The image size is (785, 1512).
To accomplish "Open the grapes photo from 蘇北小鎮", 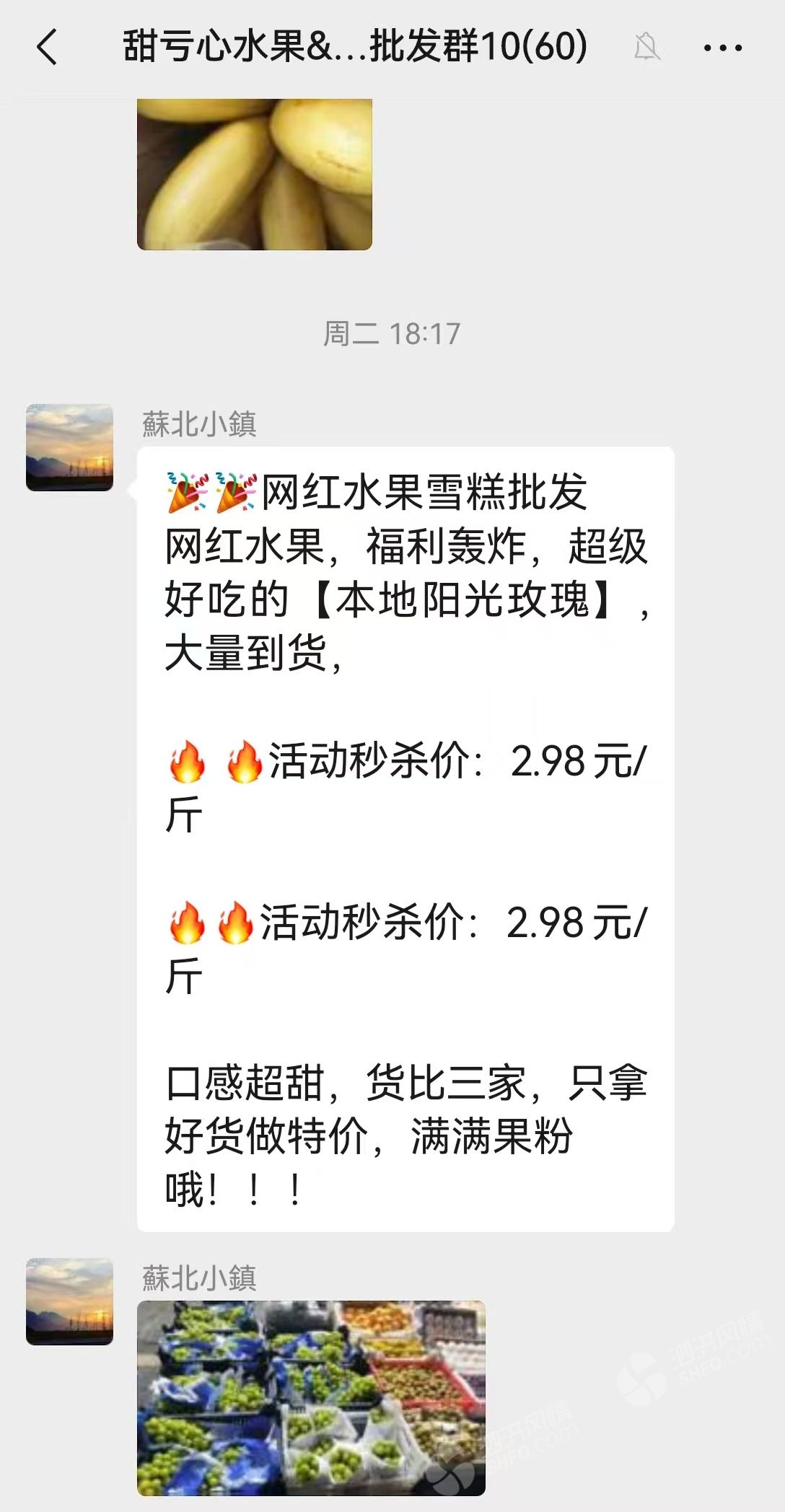I will coord(311,1397).
